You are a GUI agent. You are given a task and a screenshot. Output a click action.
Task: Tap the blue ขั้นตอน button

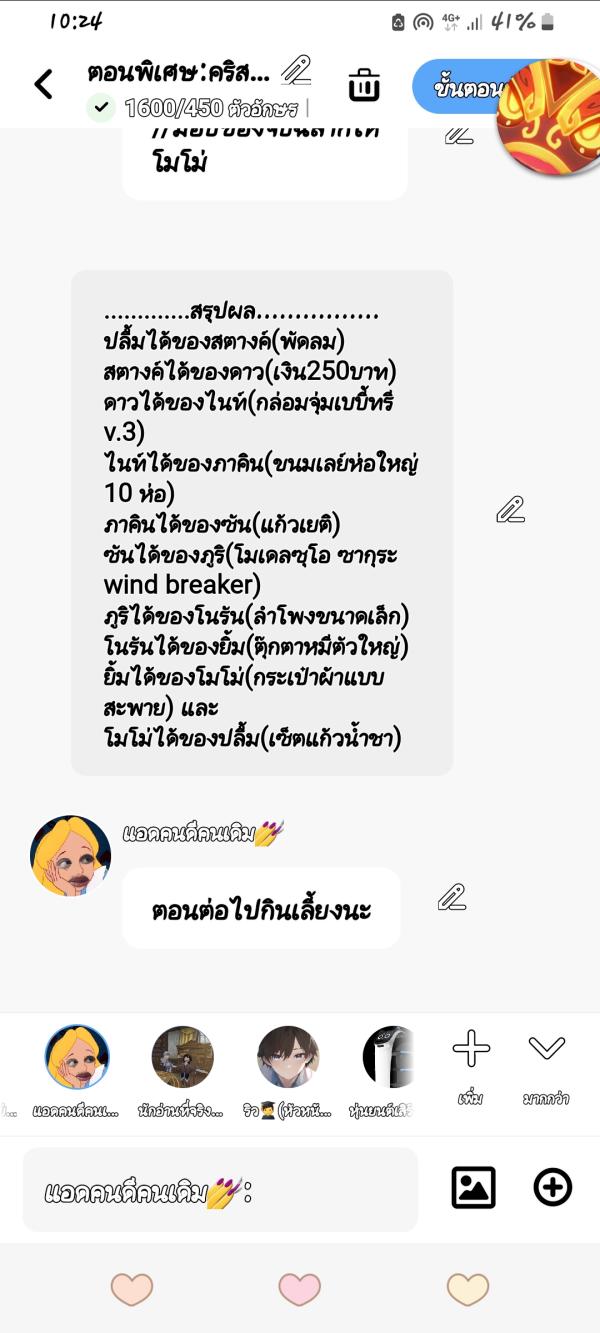(x=465, y=88)
